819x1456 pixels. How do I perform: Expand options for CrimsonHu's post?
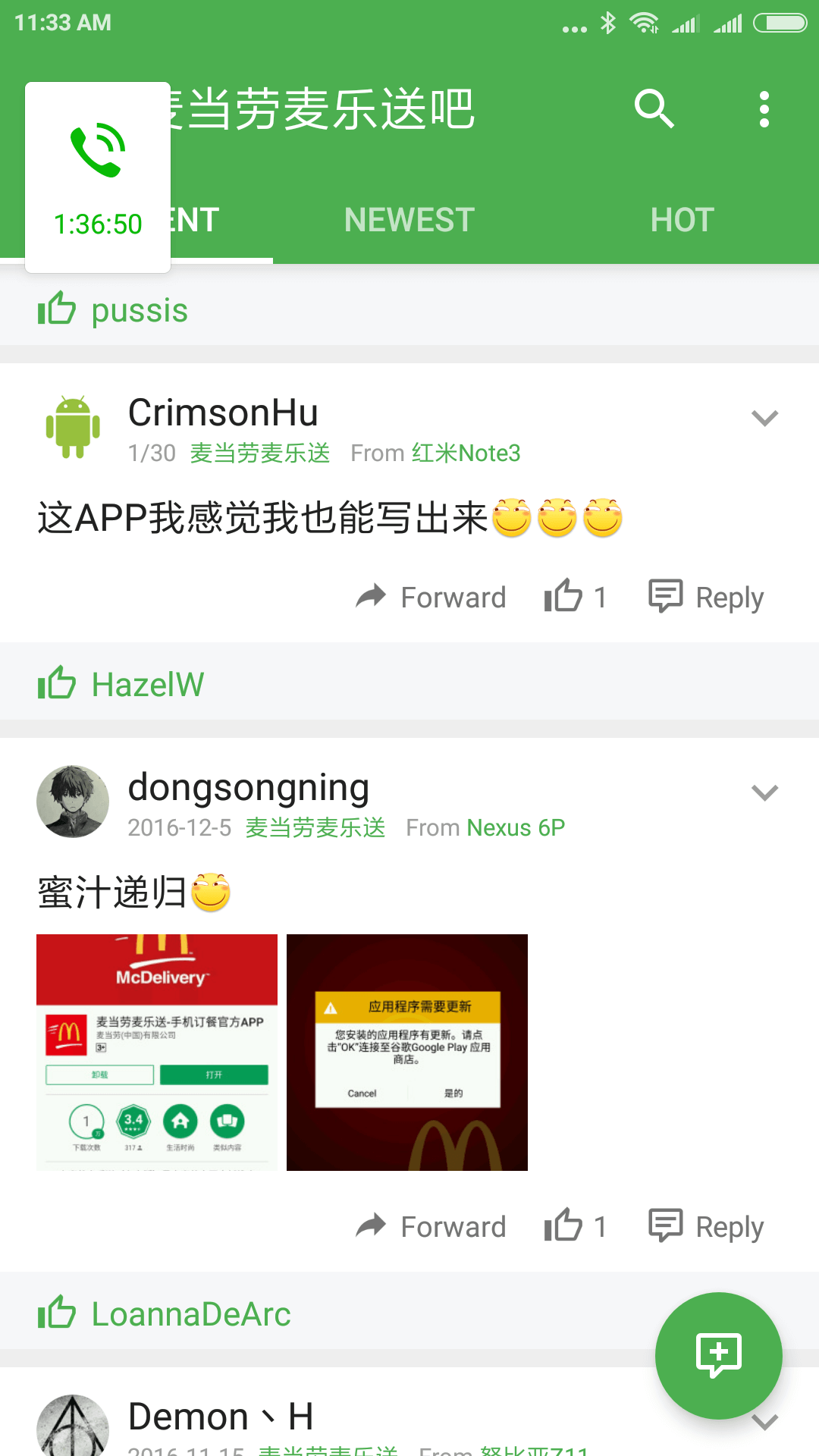point(764,418)
